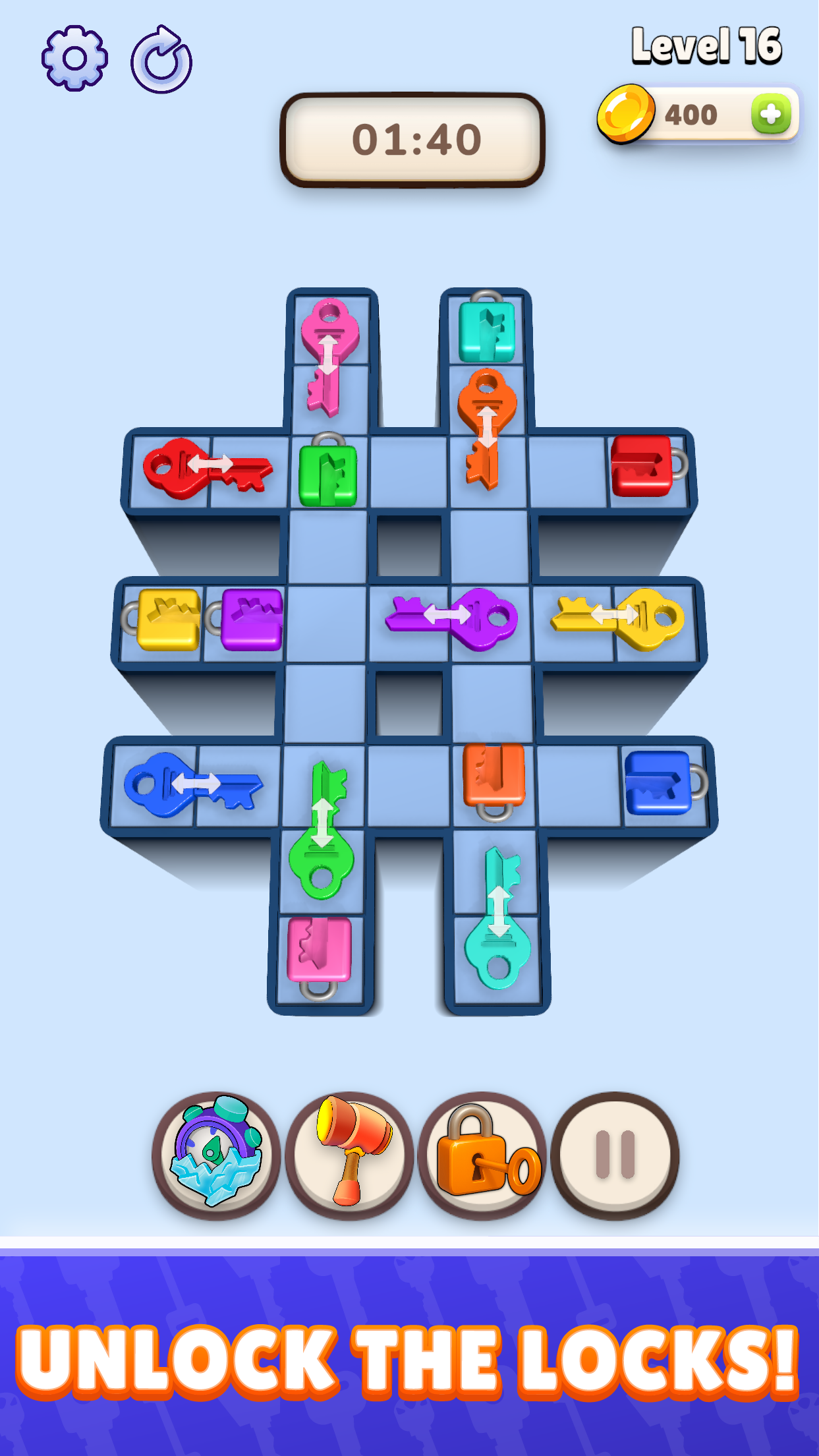Move the teal key
The image size is (819, 1456).
pyautogui.click(x=498, y=917)
